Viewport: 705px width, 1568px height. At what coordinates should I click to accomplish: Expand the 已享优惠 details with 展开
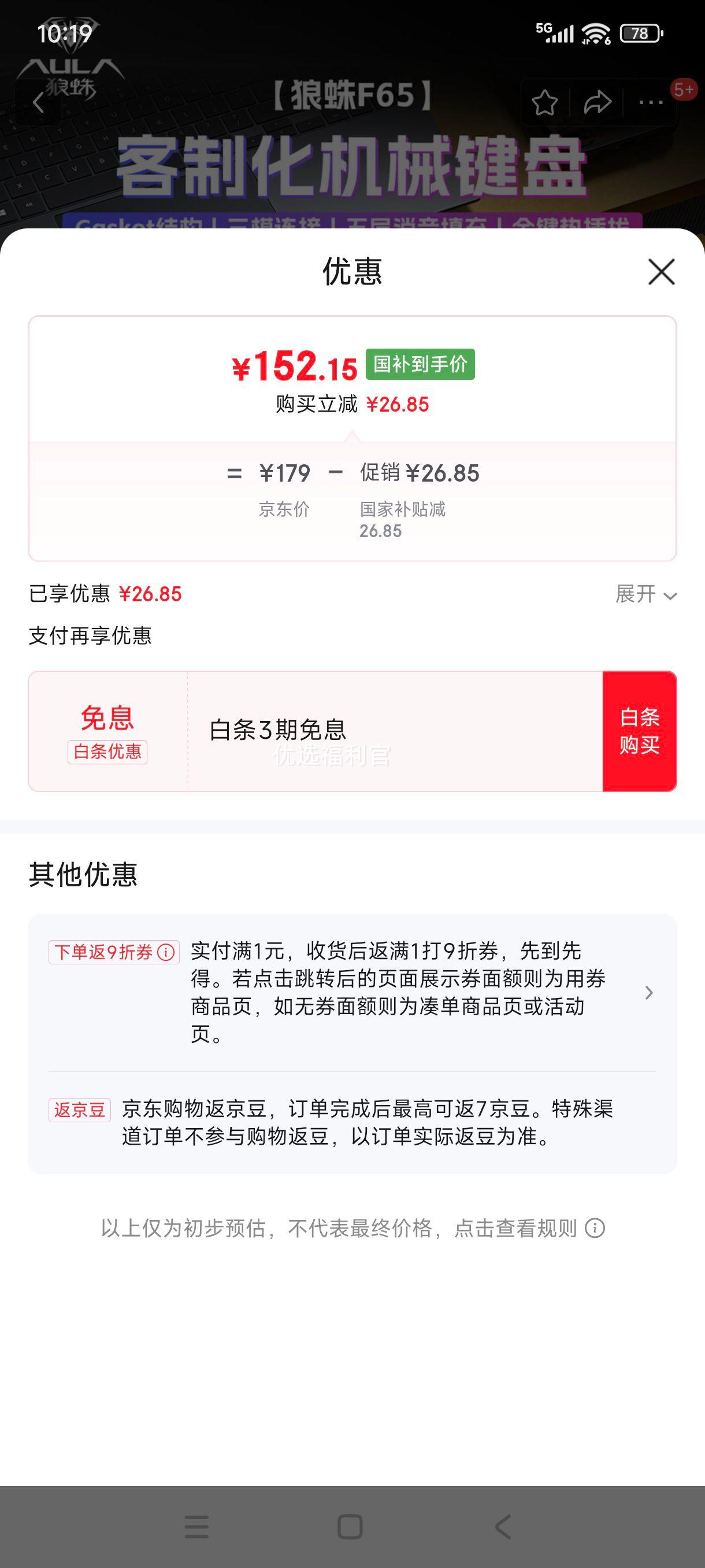[x=646, y=594]
